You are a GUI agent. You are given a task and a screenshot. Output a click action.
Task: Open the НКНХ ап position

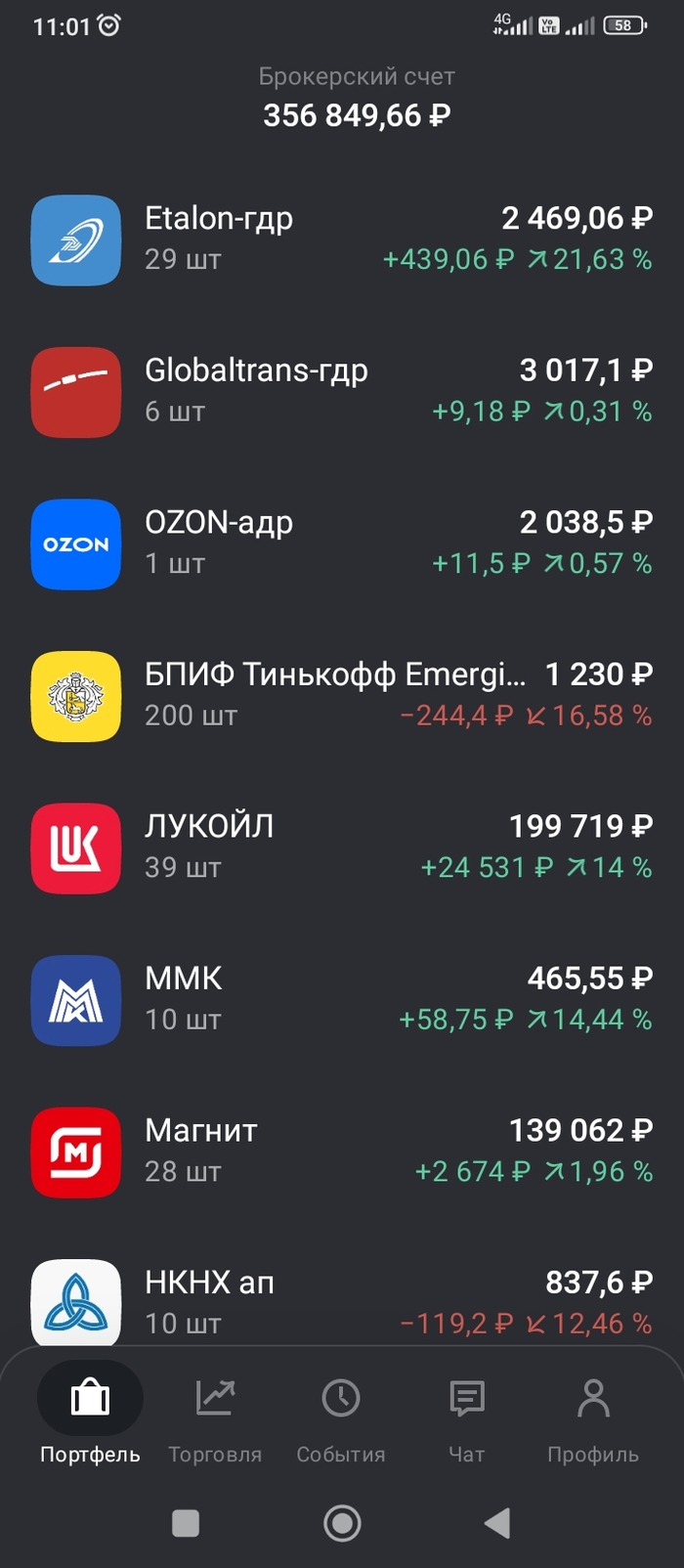point(342,1302)
